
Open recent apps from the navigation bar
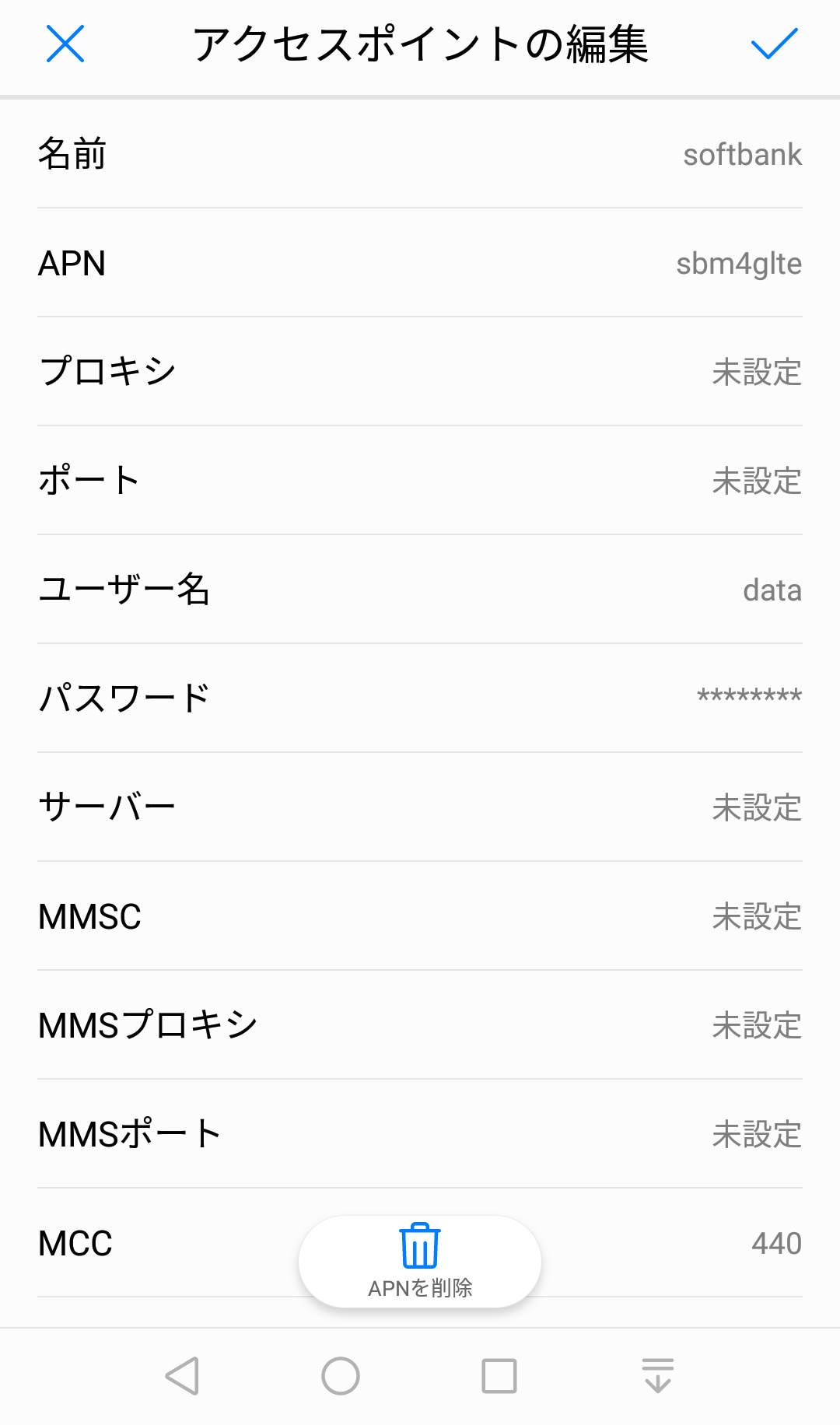[499, 1376]
